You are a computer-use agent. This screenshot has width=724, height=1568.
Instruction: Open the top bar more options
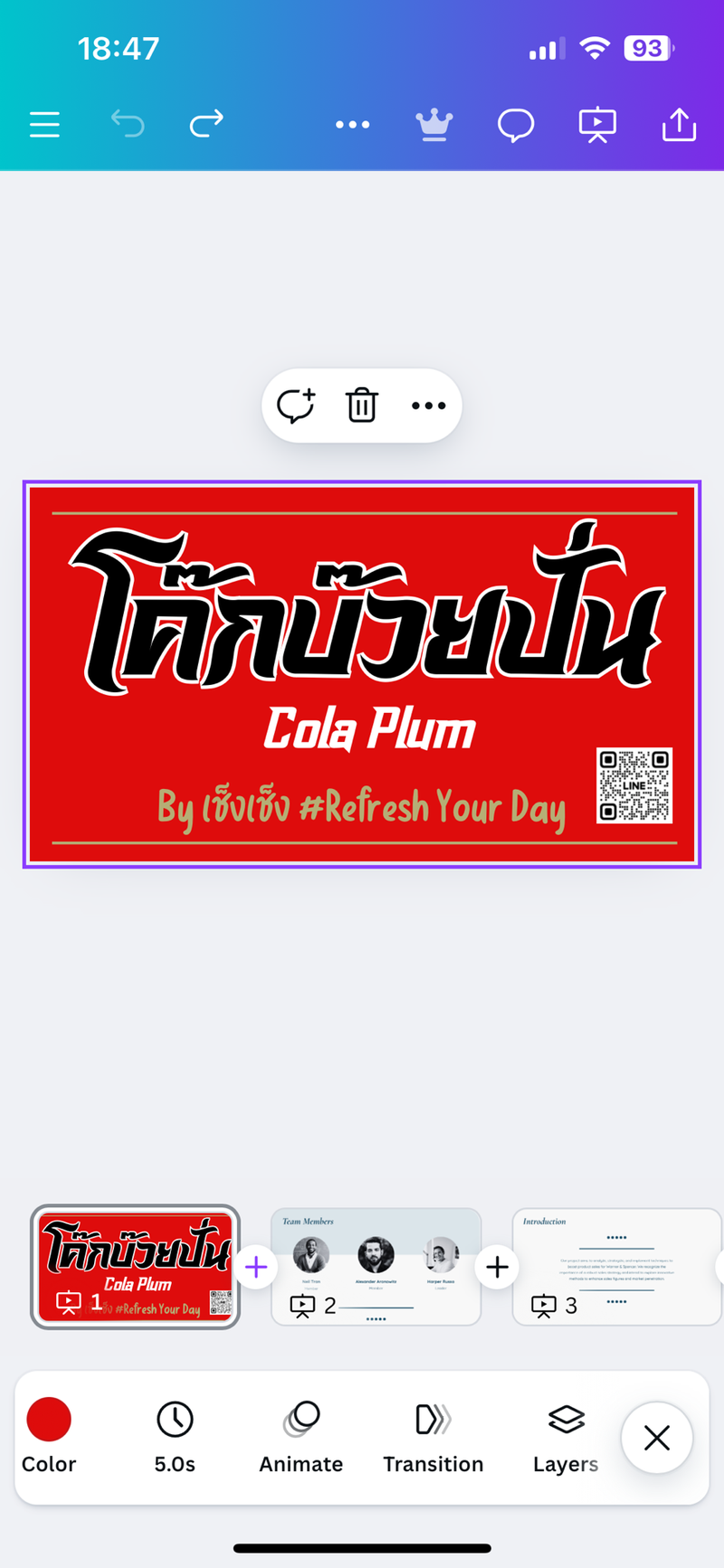click(352, 125)
